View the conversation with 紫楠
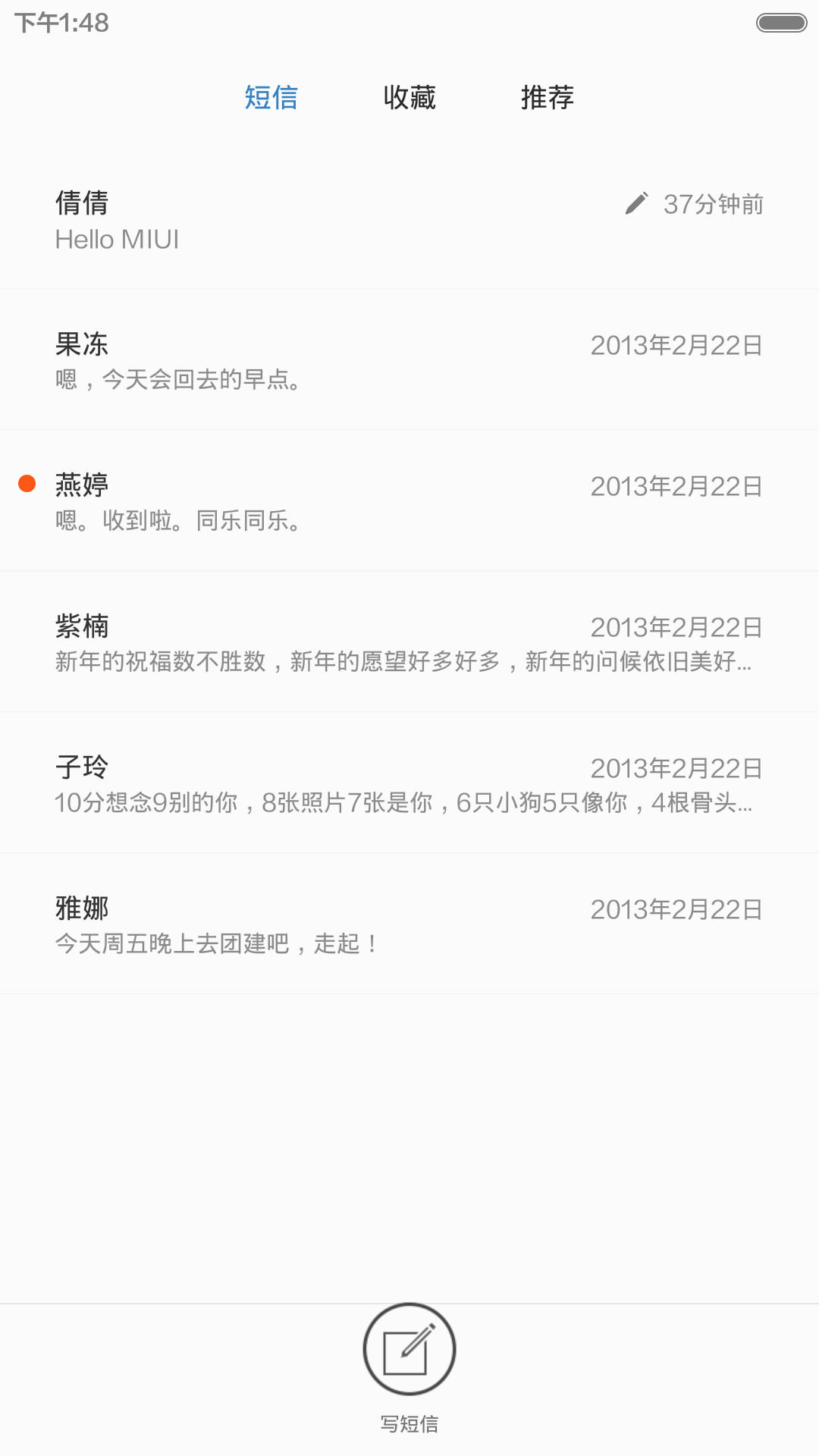The width and height of the screenshot is (819, 1456). pyautogui.click(x=409, y=642)
